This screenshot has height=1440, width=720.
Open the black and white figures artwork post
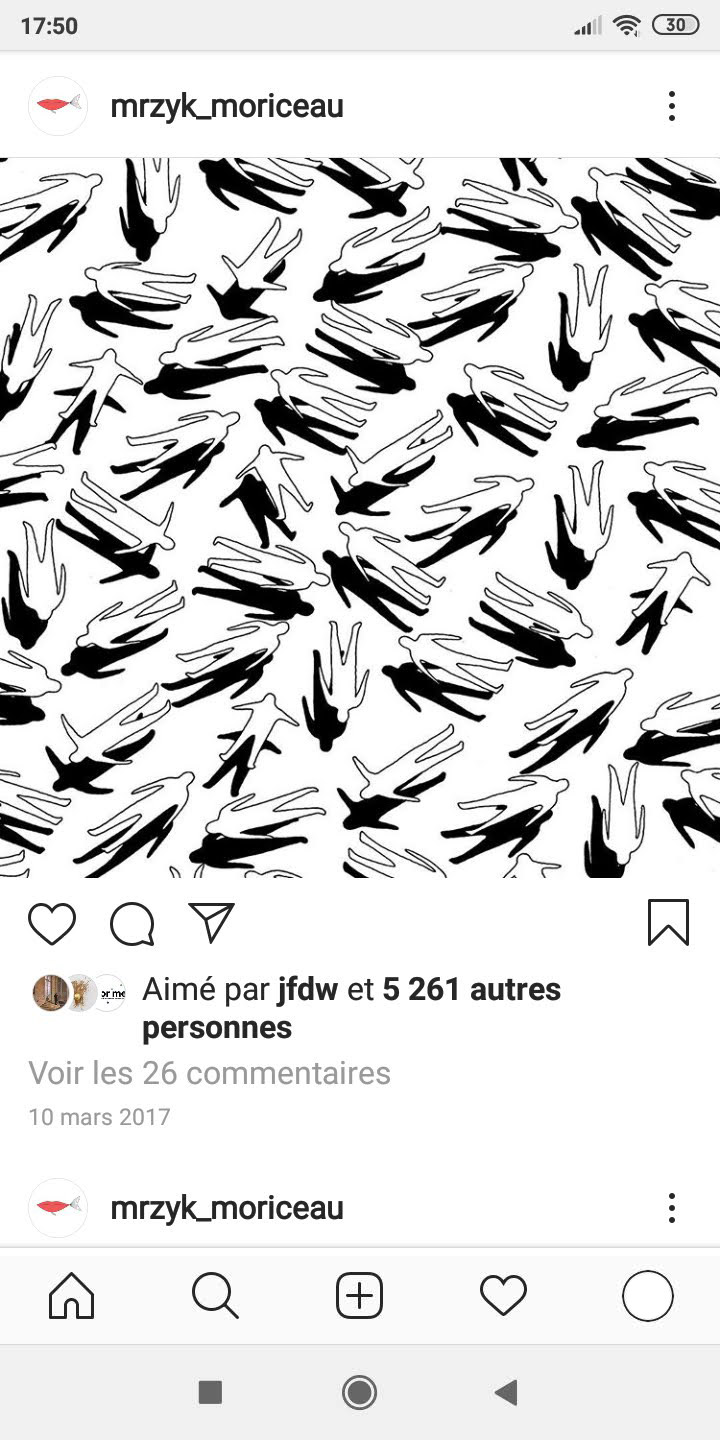[x=360, y=518]
